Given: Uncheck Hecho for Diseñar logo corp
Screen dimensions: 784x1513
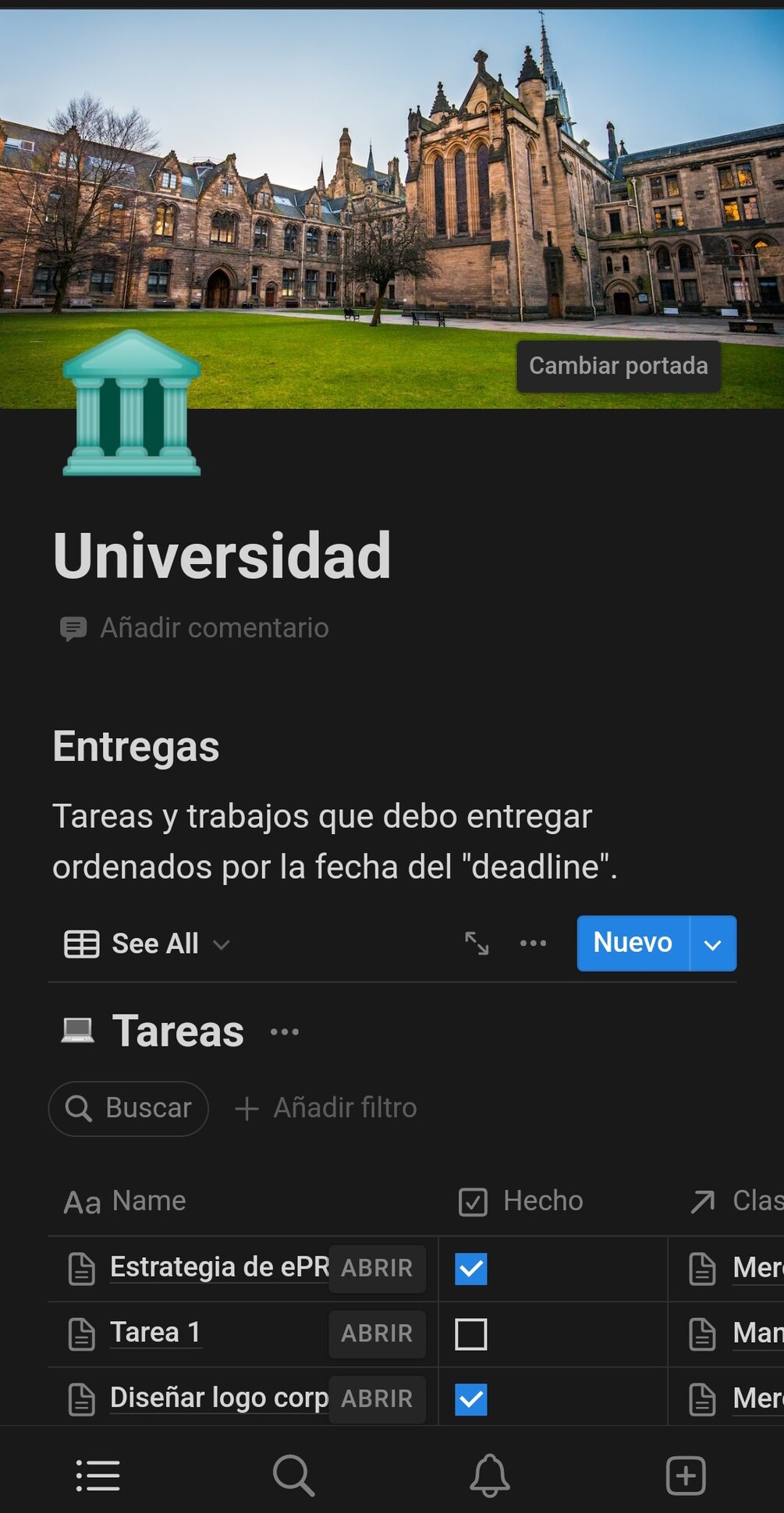Looking at the screenshot, I should [x=471, y=1399].
